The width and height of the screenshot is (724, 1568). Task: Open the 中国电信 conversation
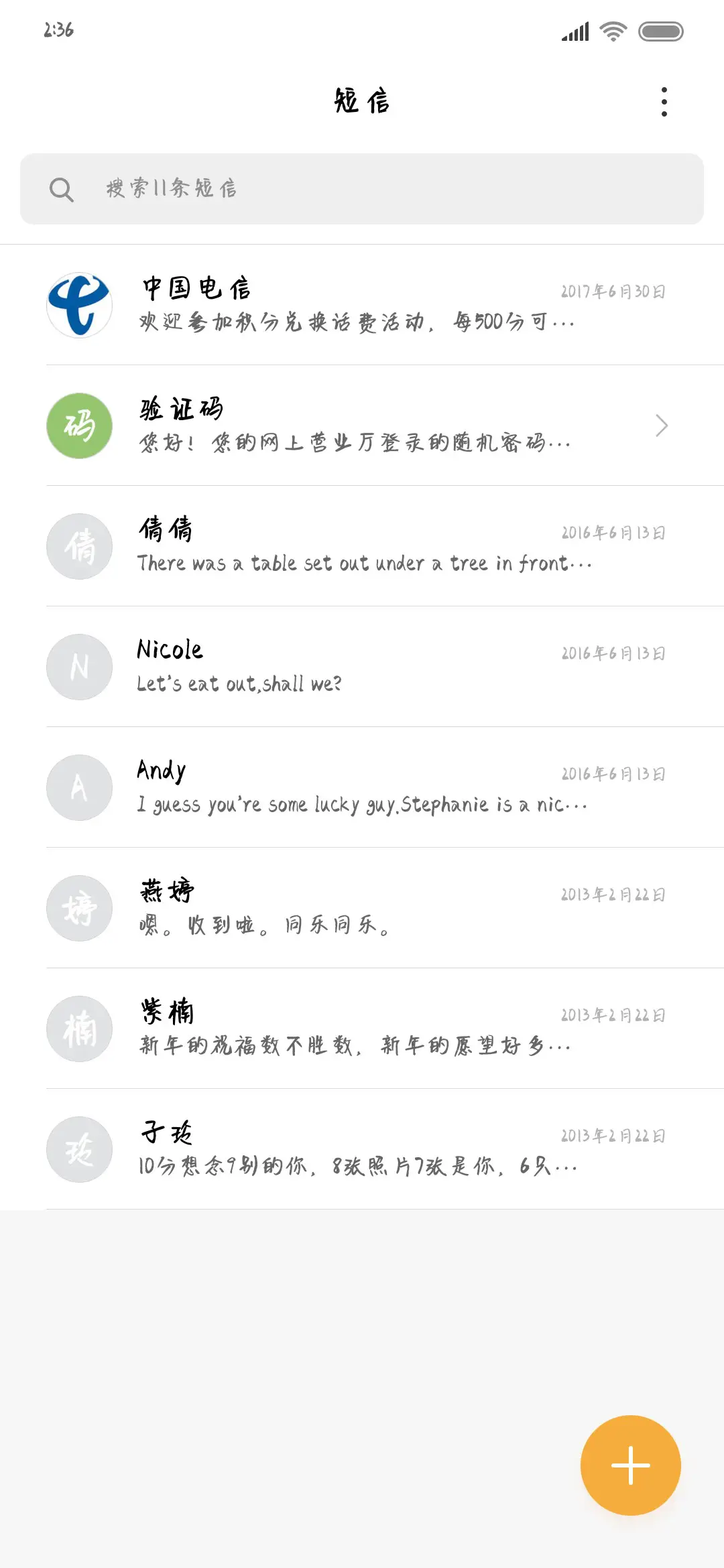pyautogui.click(x=362, y=305)
